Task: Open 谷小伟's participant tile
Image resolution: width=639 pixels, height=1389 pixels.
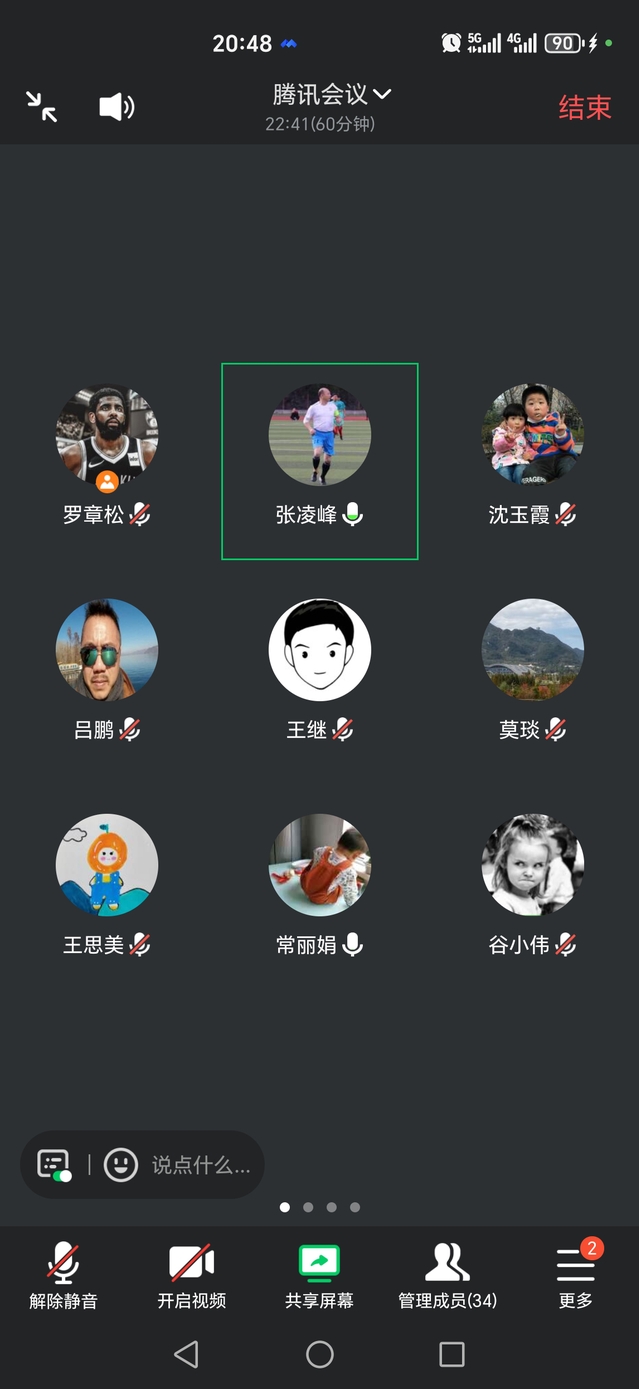Action: point(532,865)
